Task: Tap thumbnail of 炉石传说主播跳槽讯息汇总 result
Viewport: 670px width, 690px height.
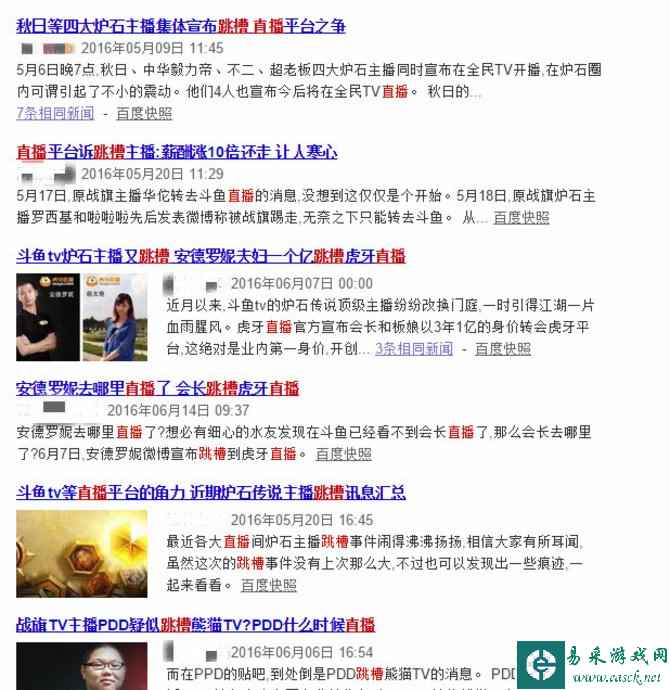Action: coord(81,553)
